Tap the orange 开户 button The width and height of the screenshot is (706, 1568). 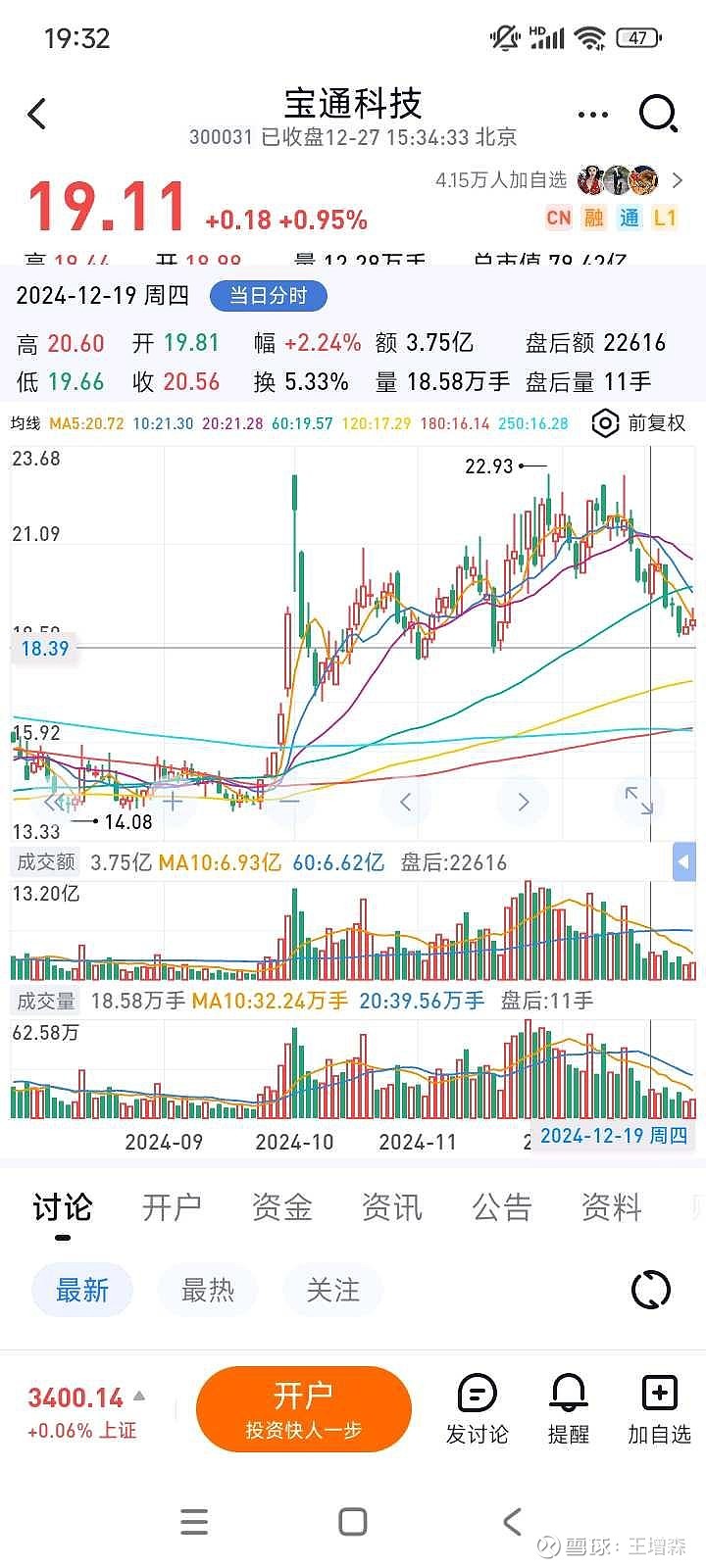[303, 1408]
